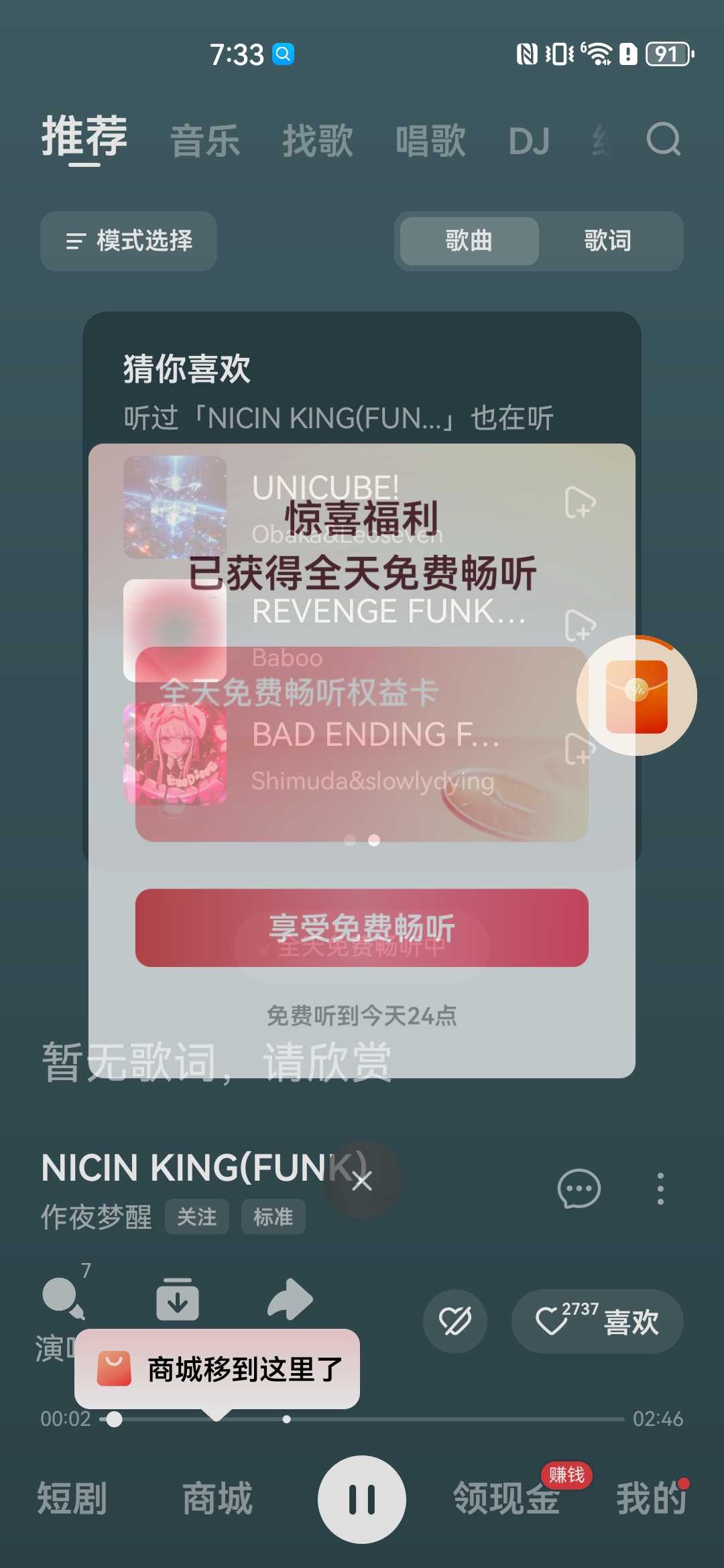This screenshot has width=724, height=1568.
Task: Select the 歌词 lyrics segment
Action: pyautogui.click(x=607, y=241)
